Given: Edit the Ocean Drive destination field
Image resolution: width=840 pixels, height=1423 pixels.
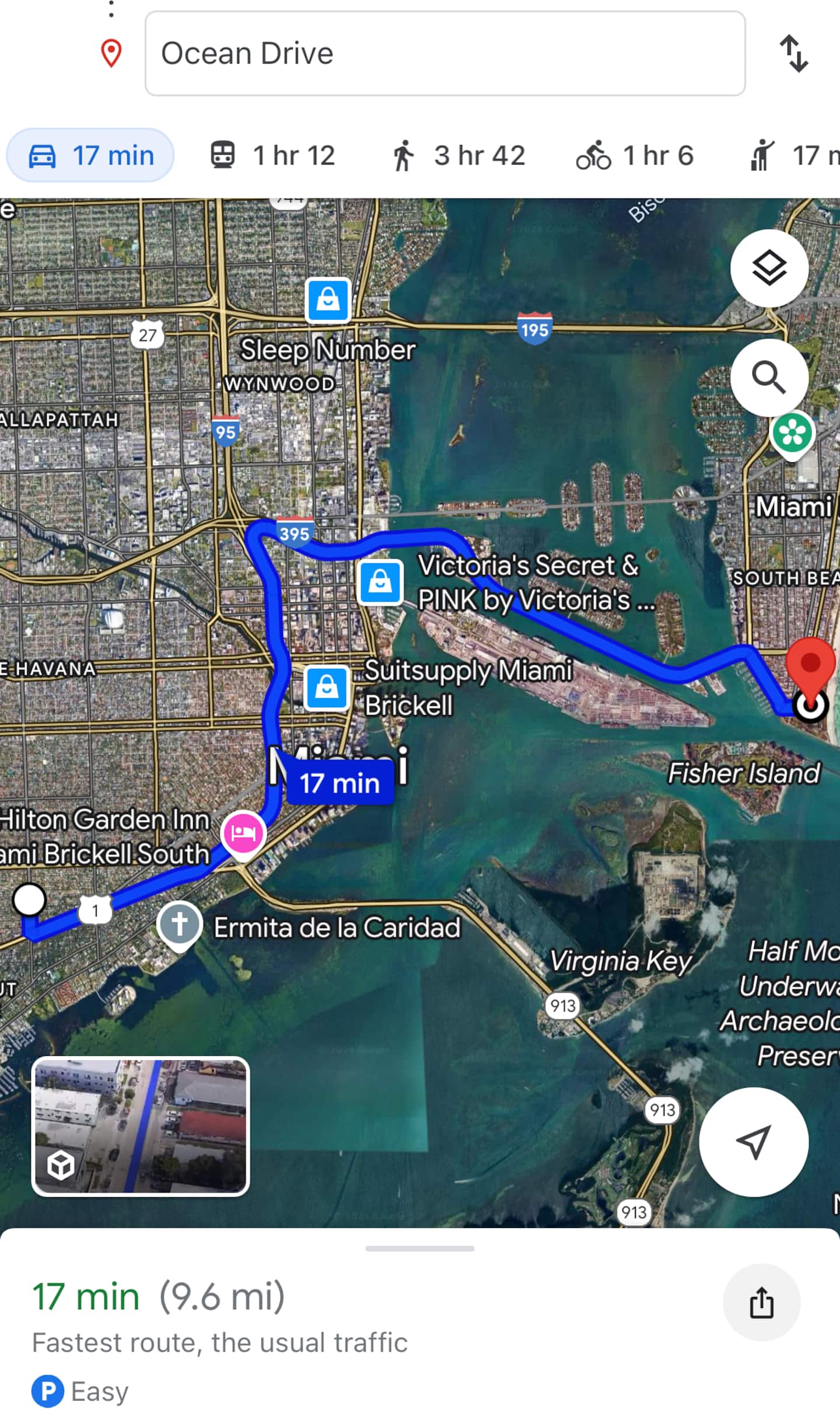Looking at the screenshot, I should [444, 53].
